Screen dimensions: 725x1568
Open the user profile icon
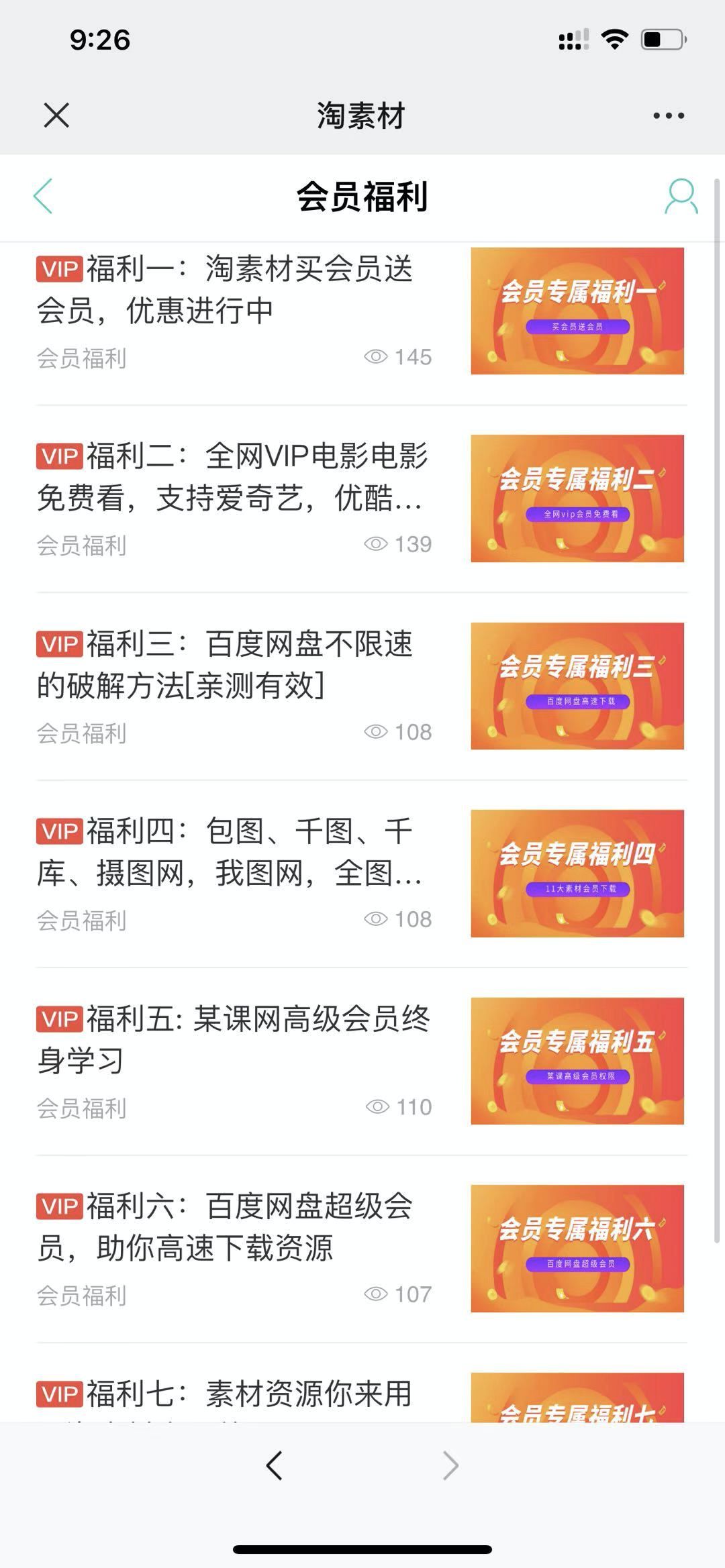[x=681, y=197]
